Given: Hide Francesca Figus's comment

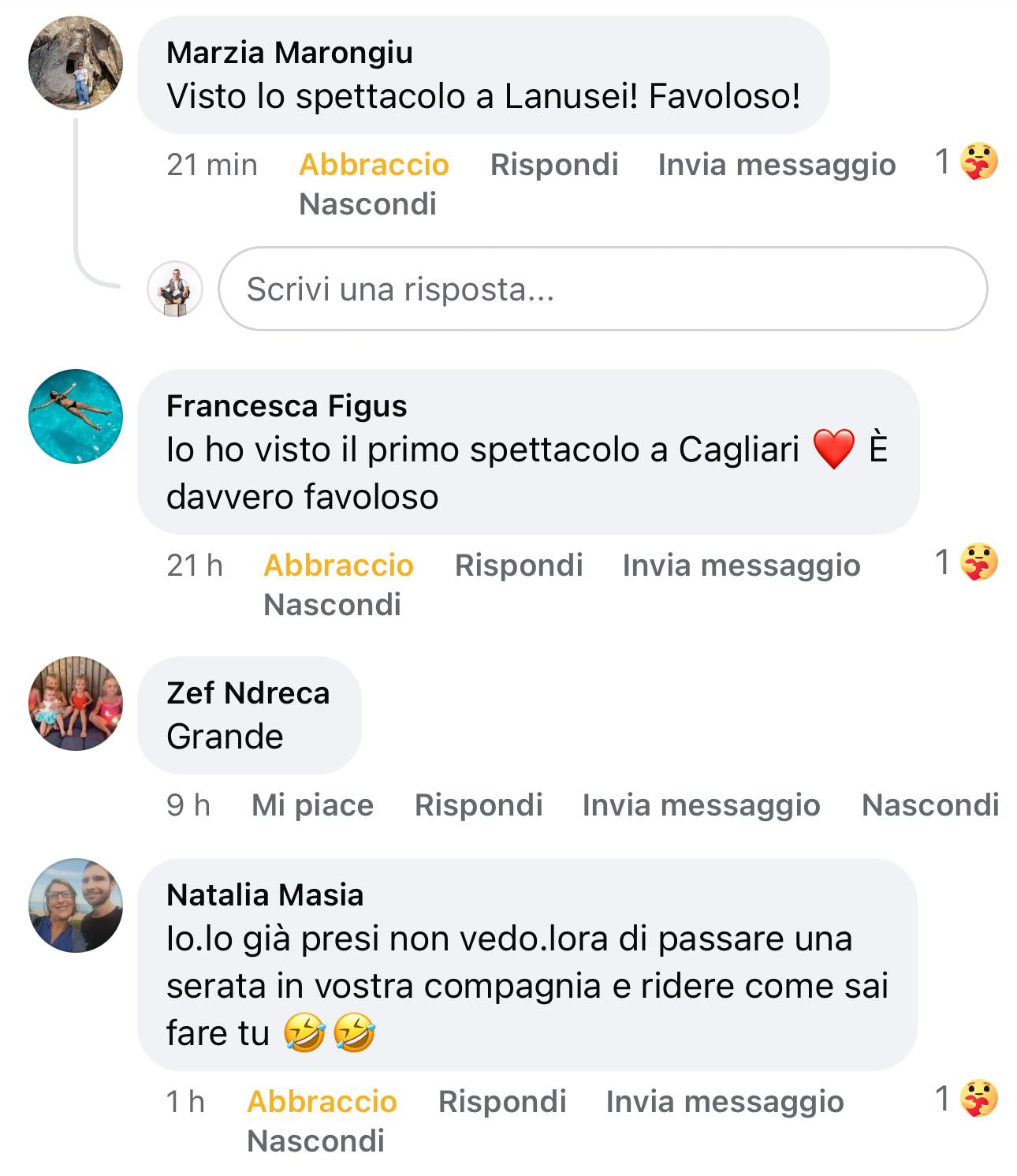Looking at the screenshot, I should pyautogui.click(x=332, y=605).
